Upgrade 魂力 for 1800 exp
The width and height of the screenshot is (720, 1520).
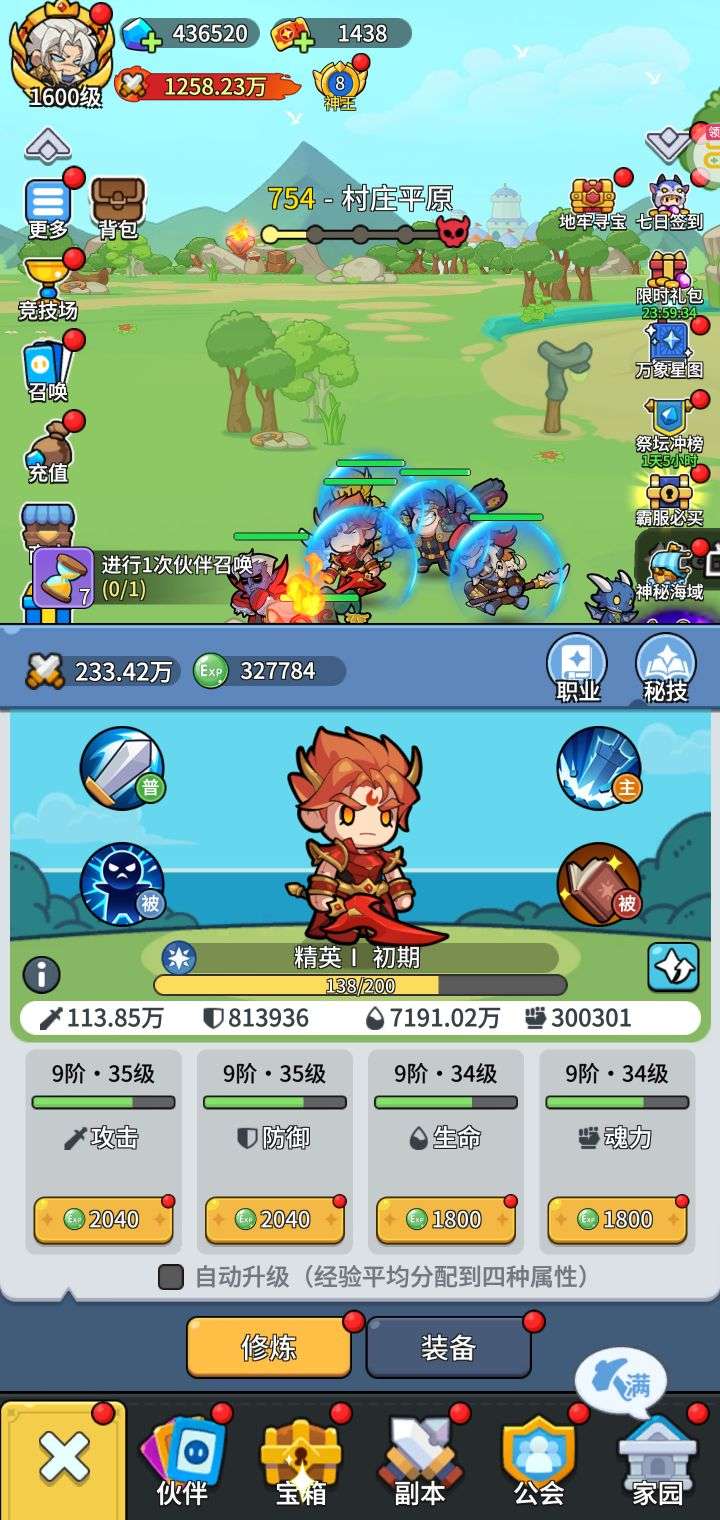[617, 1219]
